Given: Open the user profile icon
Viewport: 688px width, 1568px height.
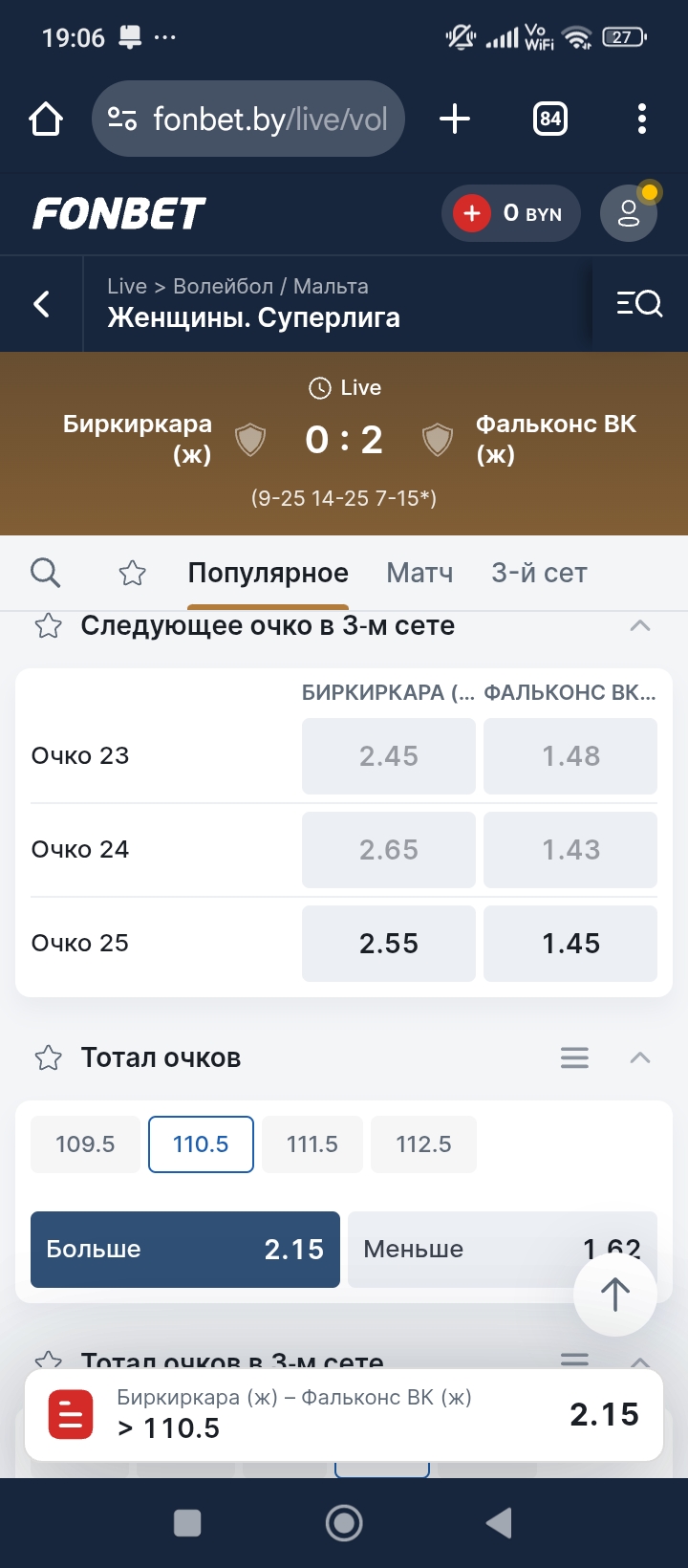Looking at the screenshot, I should [x=628, y=213].
